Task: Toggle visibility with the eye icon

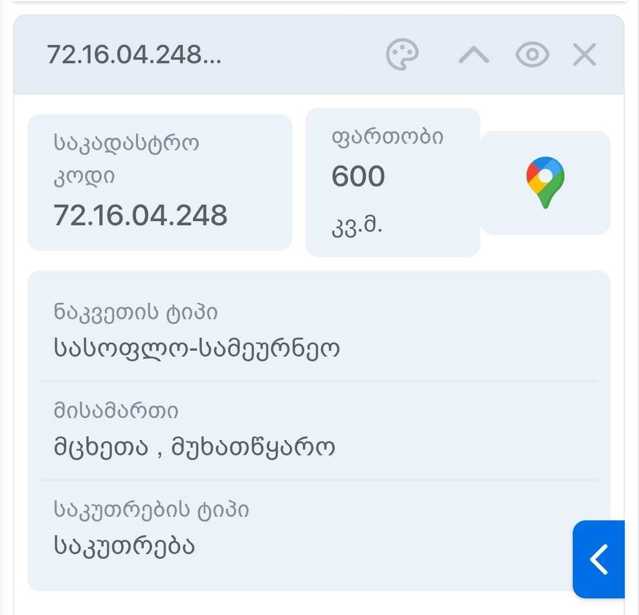Action: [x=532, y=55]
